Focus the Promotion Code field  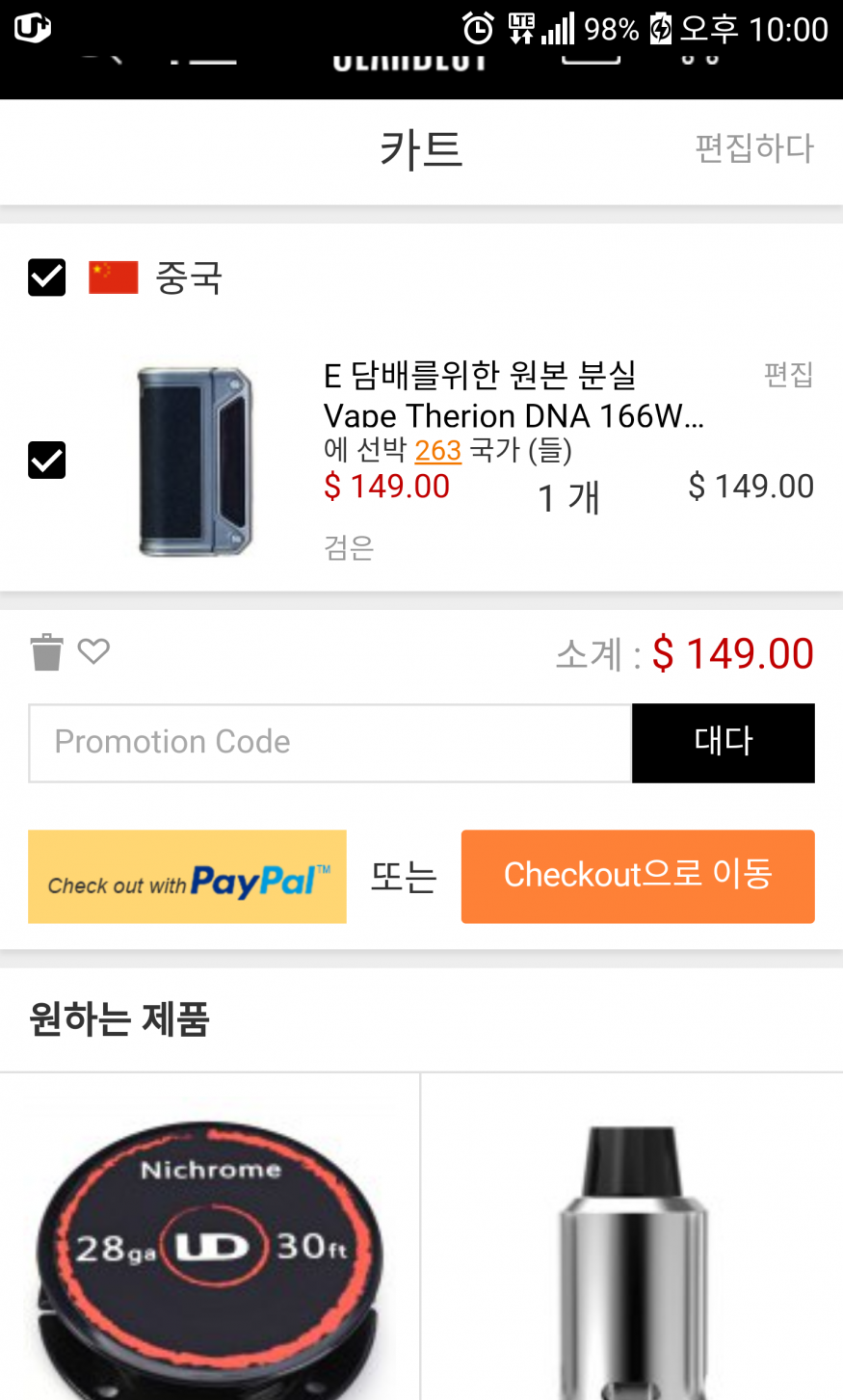(329, 743)
